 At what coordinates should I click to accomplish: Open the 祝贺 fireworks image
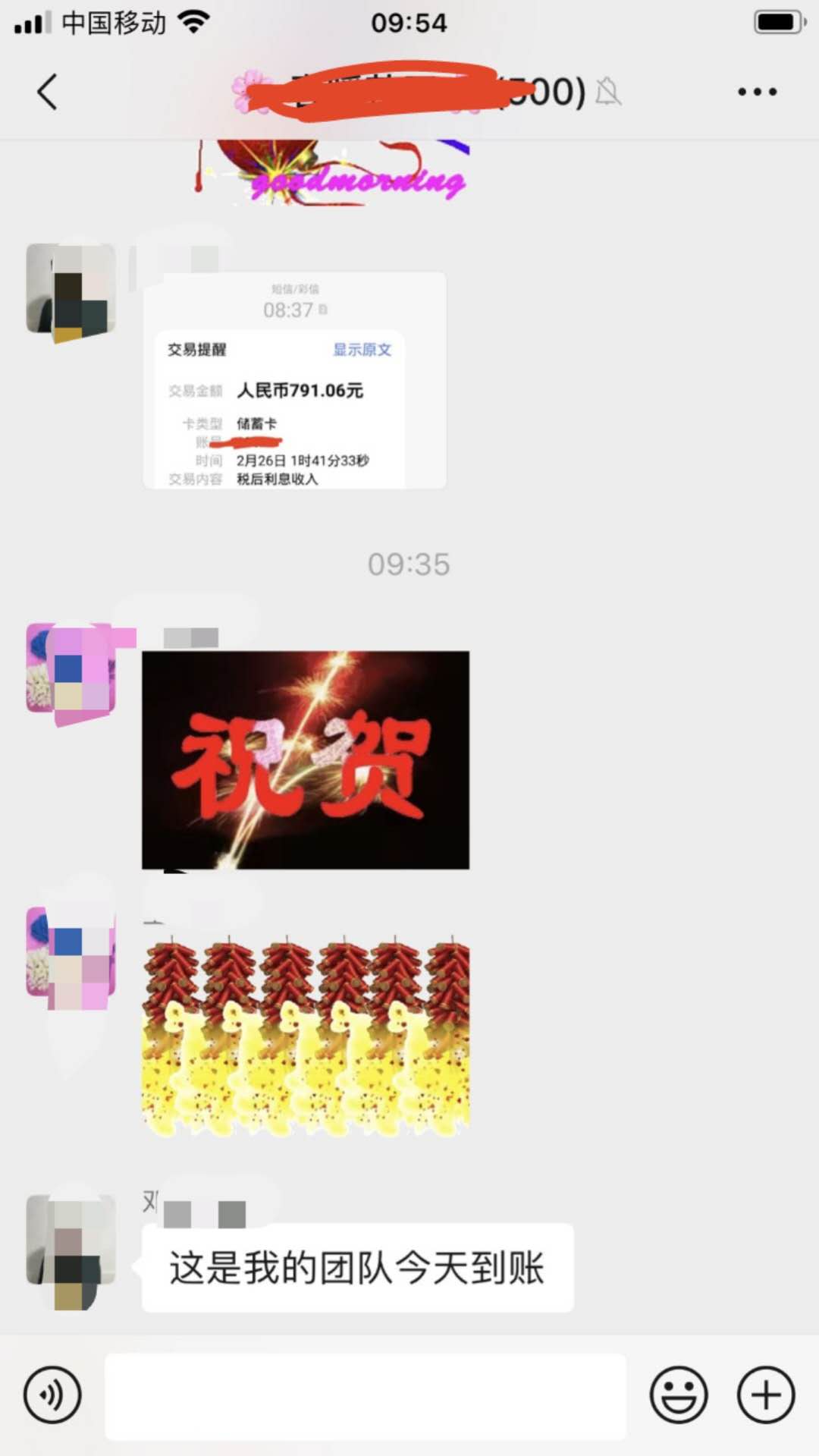305,759
